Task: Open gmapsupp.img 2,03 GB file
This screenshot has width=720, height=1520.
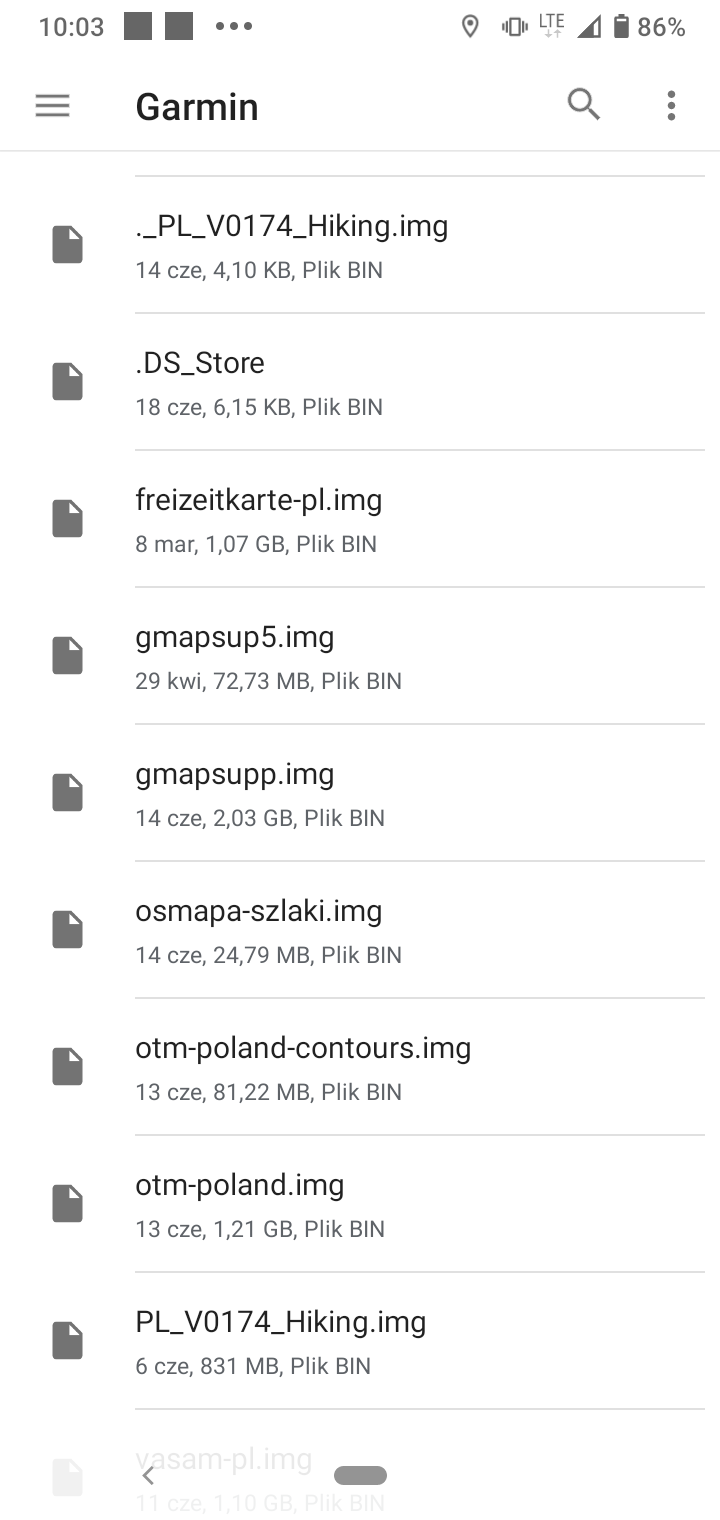Action: click(x=360, y=793)
